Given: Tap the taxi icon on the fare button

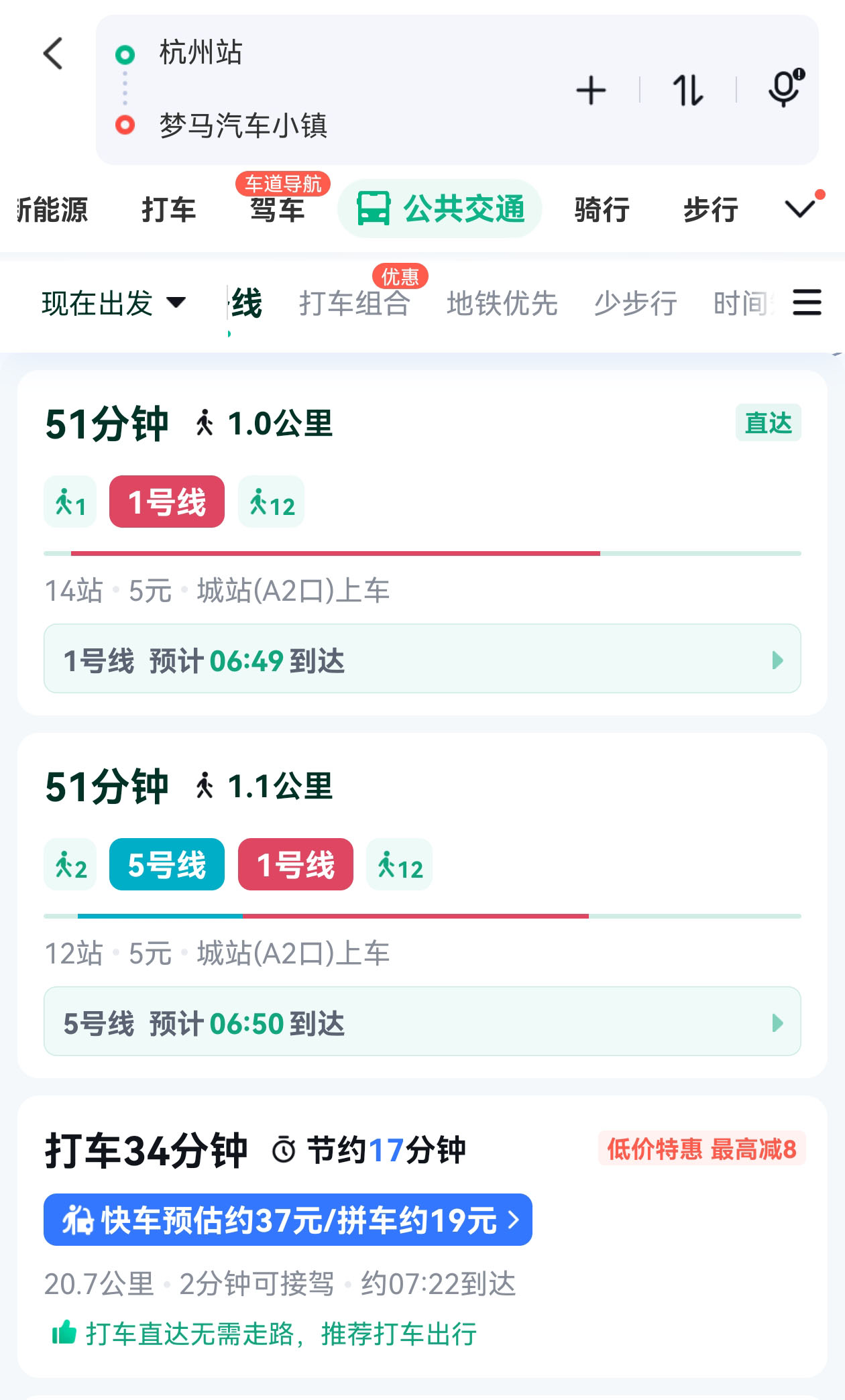Looking at the screenshot, I should [80, 1220].
